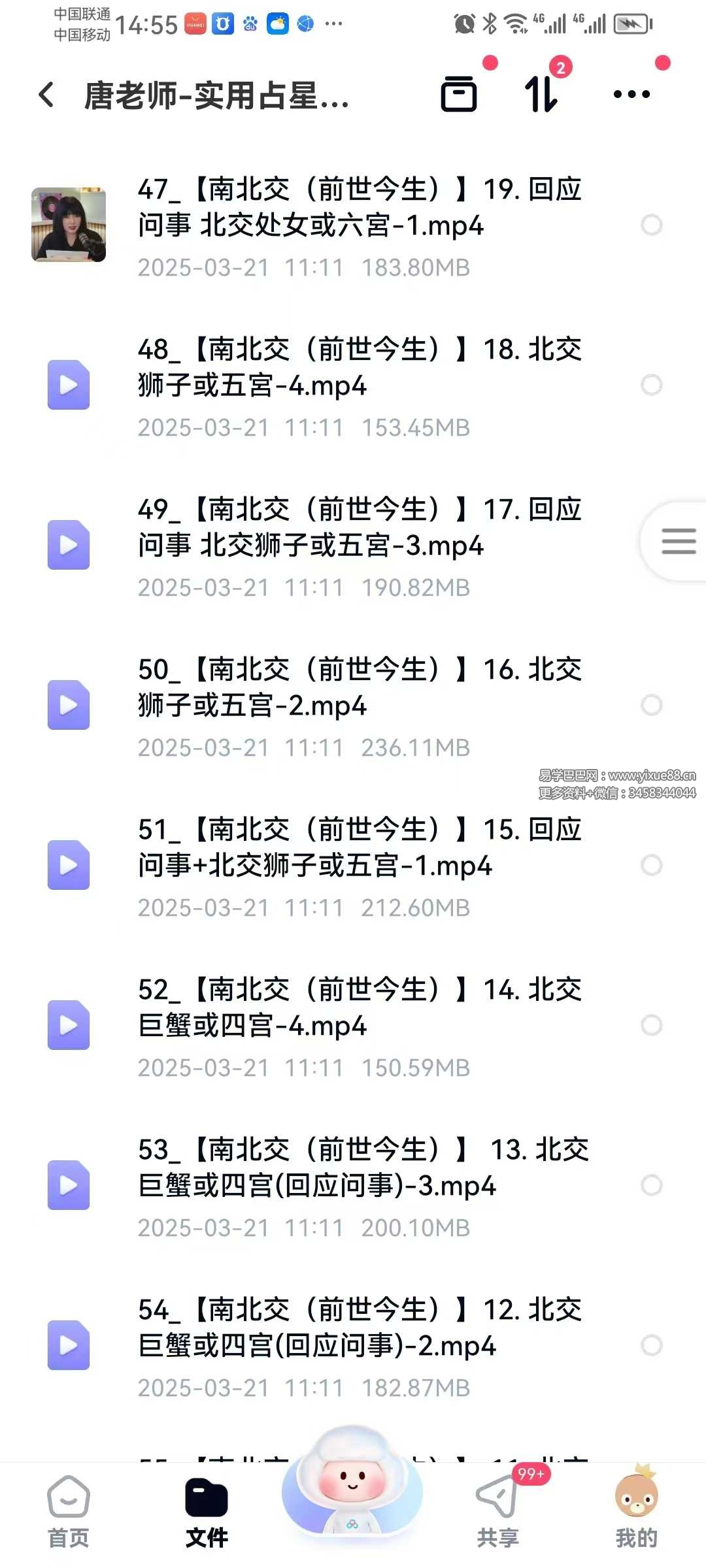Open the three-dot overflow menu
The height and width of the screenshot is (1568, 706).
631,94
